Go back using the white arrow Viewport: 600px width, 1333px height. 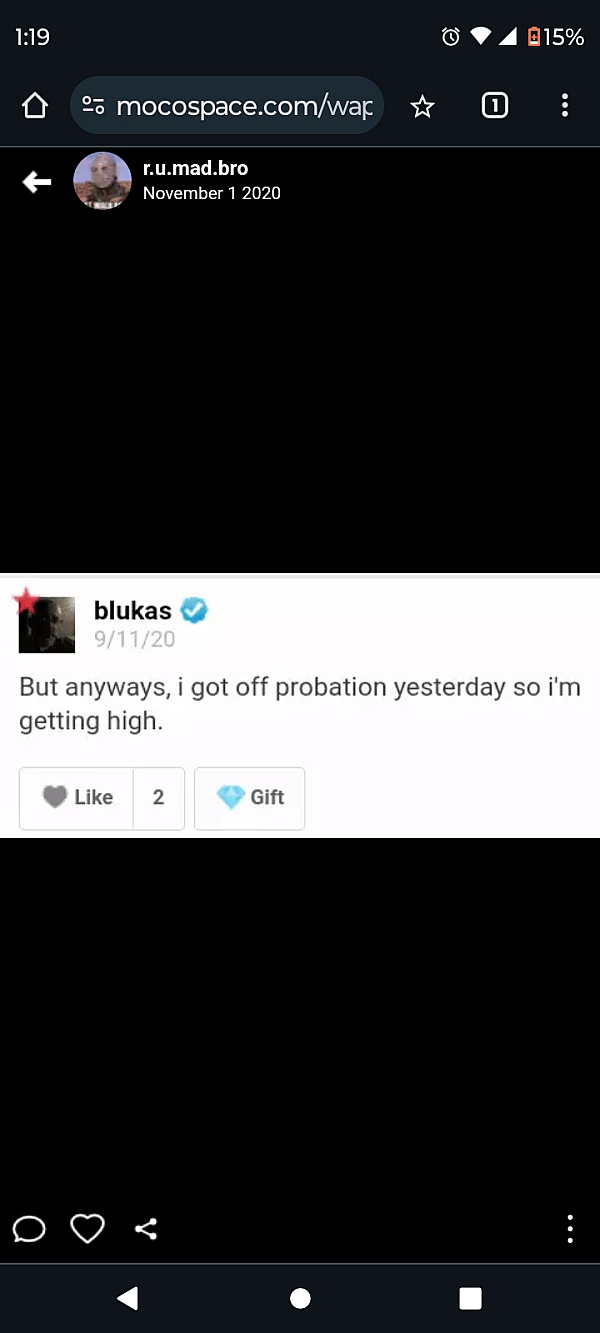(x=37, y=181)
